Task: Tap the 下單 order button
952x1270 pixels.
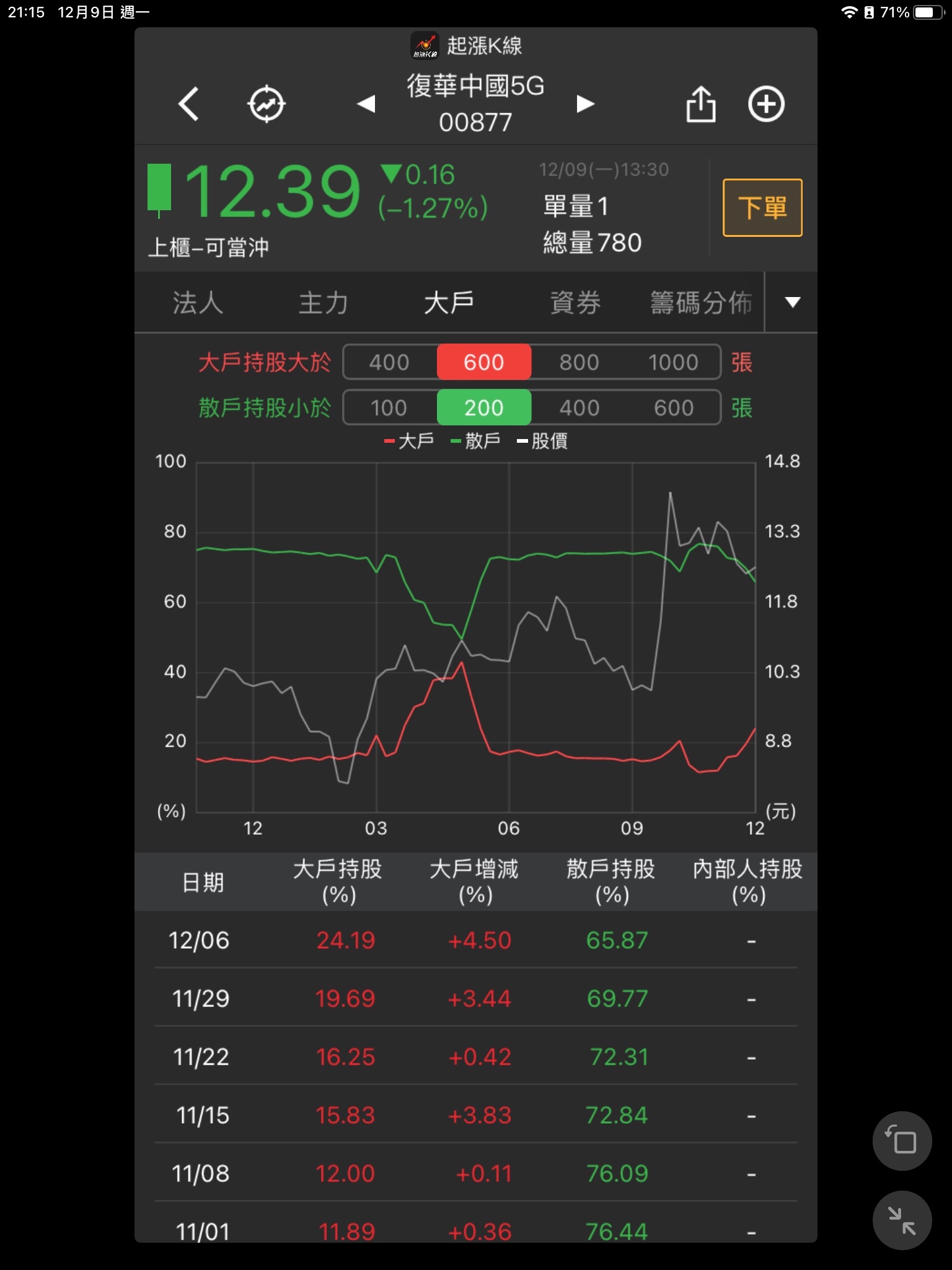Action: (762, 208)
